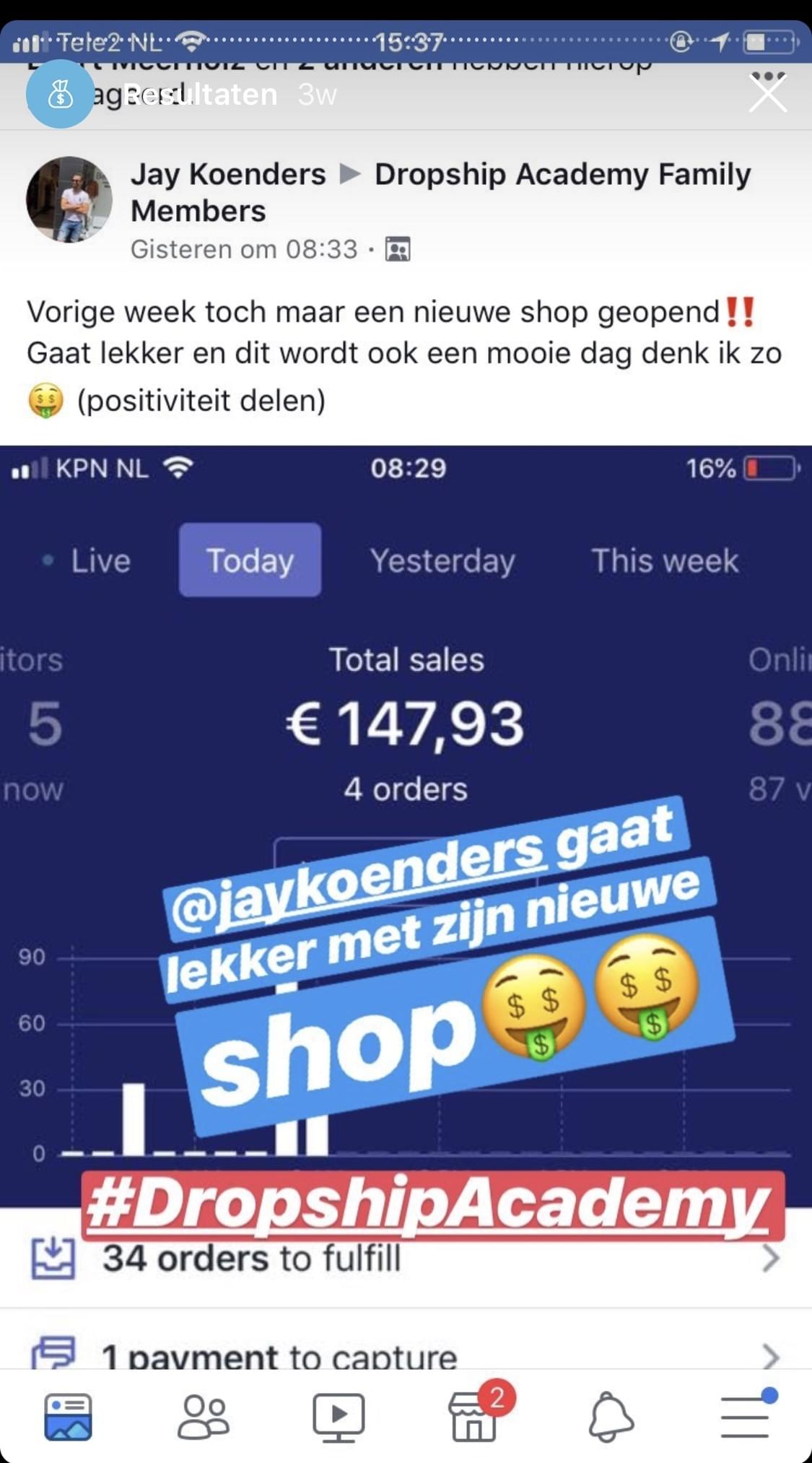Viewport: 812px width, 1463px height.
Task: Open the Resultaten highlight profile avatar
Action: tap(60, 95)
